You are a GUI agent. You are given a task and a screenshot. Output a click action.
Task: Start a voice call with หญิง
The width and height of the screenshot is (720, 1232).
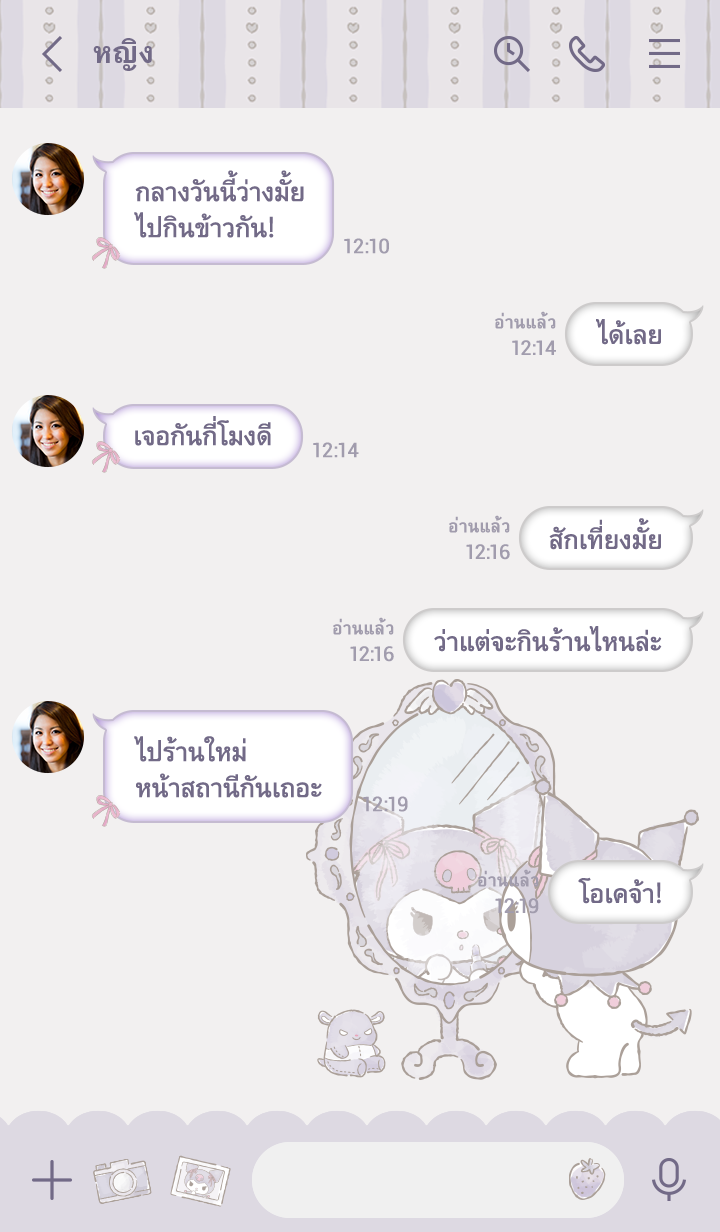coord(587,54)
